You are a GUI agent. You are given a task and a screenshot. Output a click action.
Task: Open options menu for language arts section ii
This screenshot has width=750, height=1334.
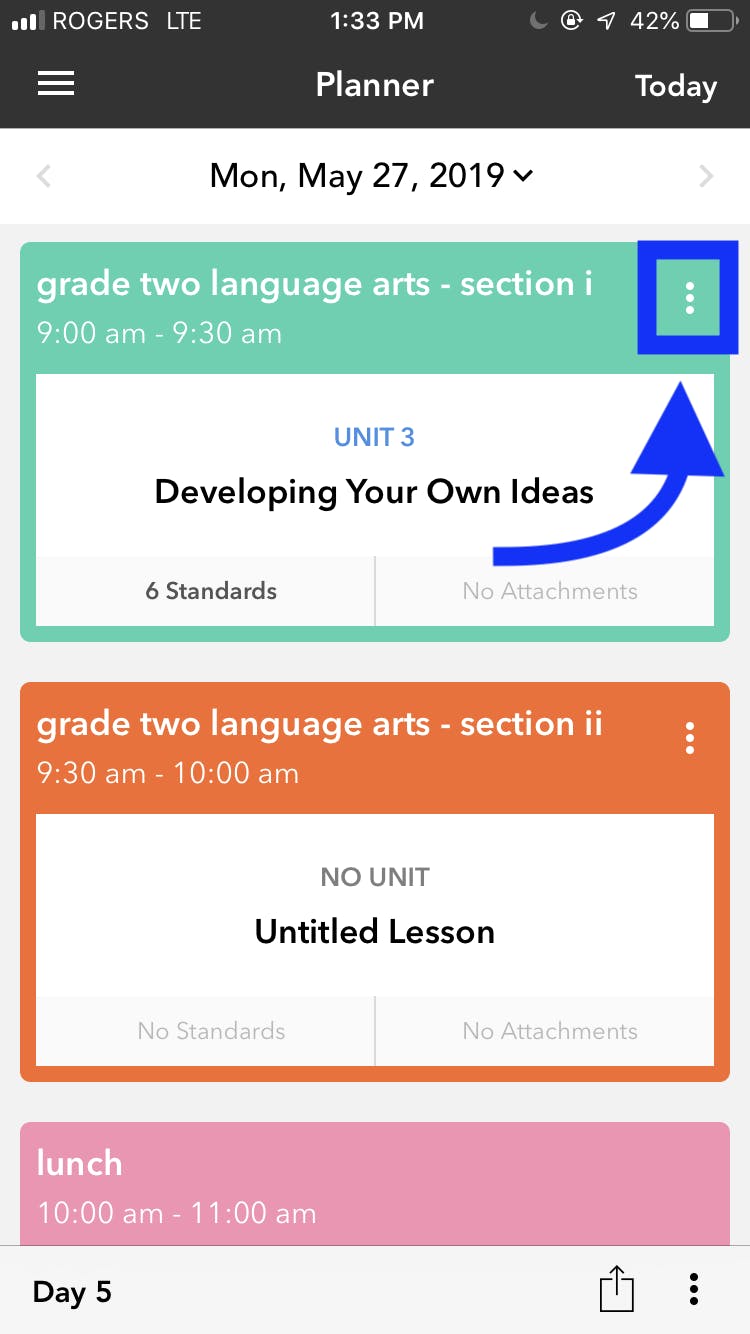(x=689, y=738)
